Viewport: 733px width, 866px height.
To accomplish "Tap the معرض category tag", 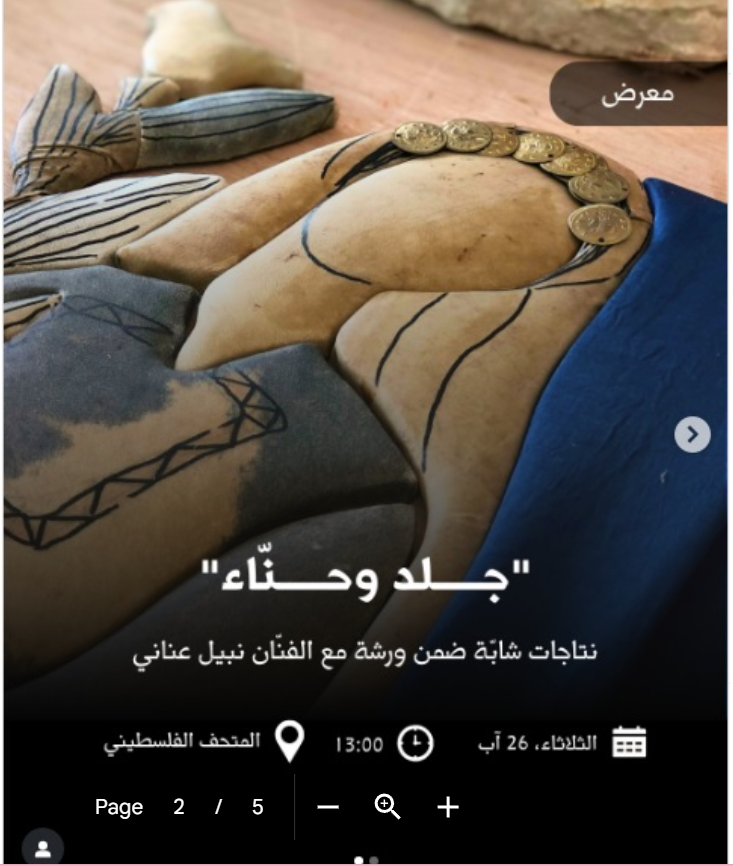I will coord(638,94).
